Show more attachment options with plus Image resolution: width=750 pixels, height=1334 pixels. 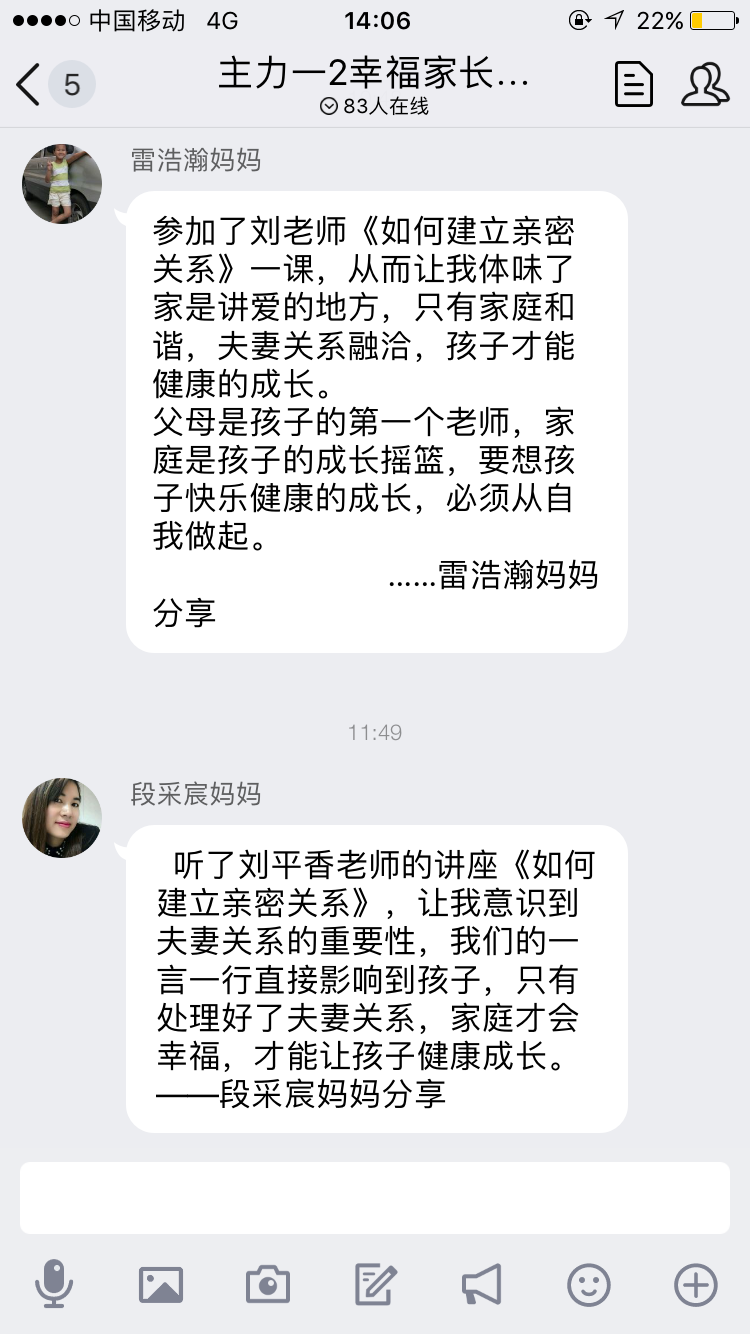pos(696,1284)
